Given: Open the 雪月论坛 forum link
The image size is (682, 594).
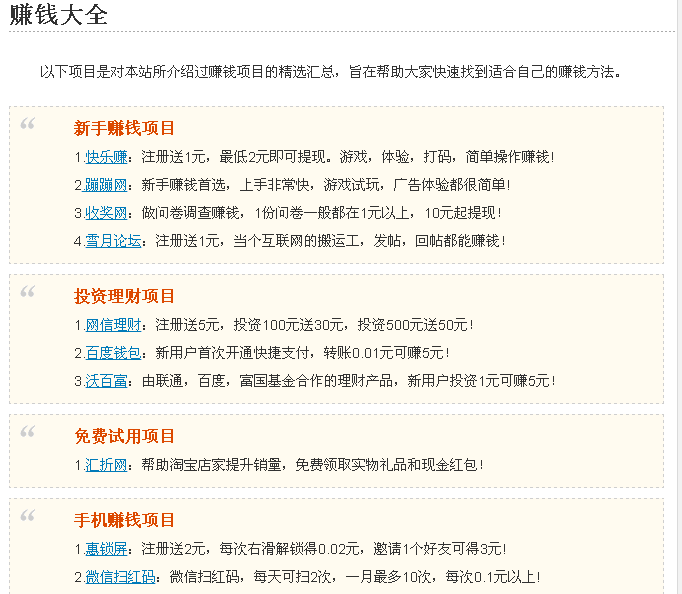Looking at the screenshot, I should pos(113,241).
